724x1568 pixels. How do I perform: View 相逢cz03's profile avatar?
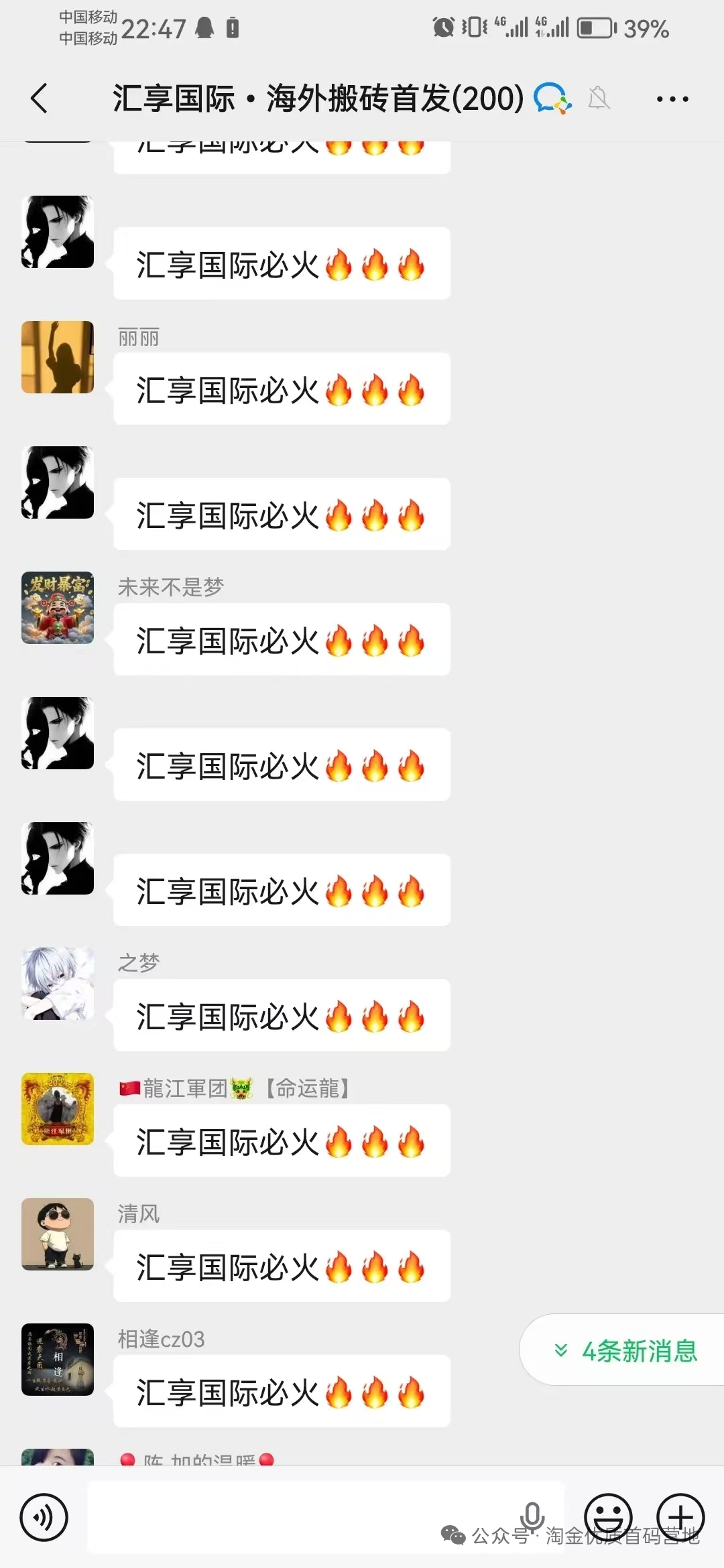[58, 1360]
